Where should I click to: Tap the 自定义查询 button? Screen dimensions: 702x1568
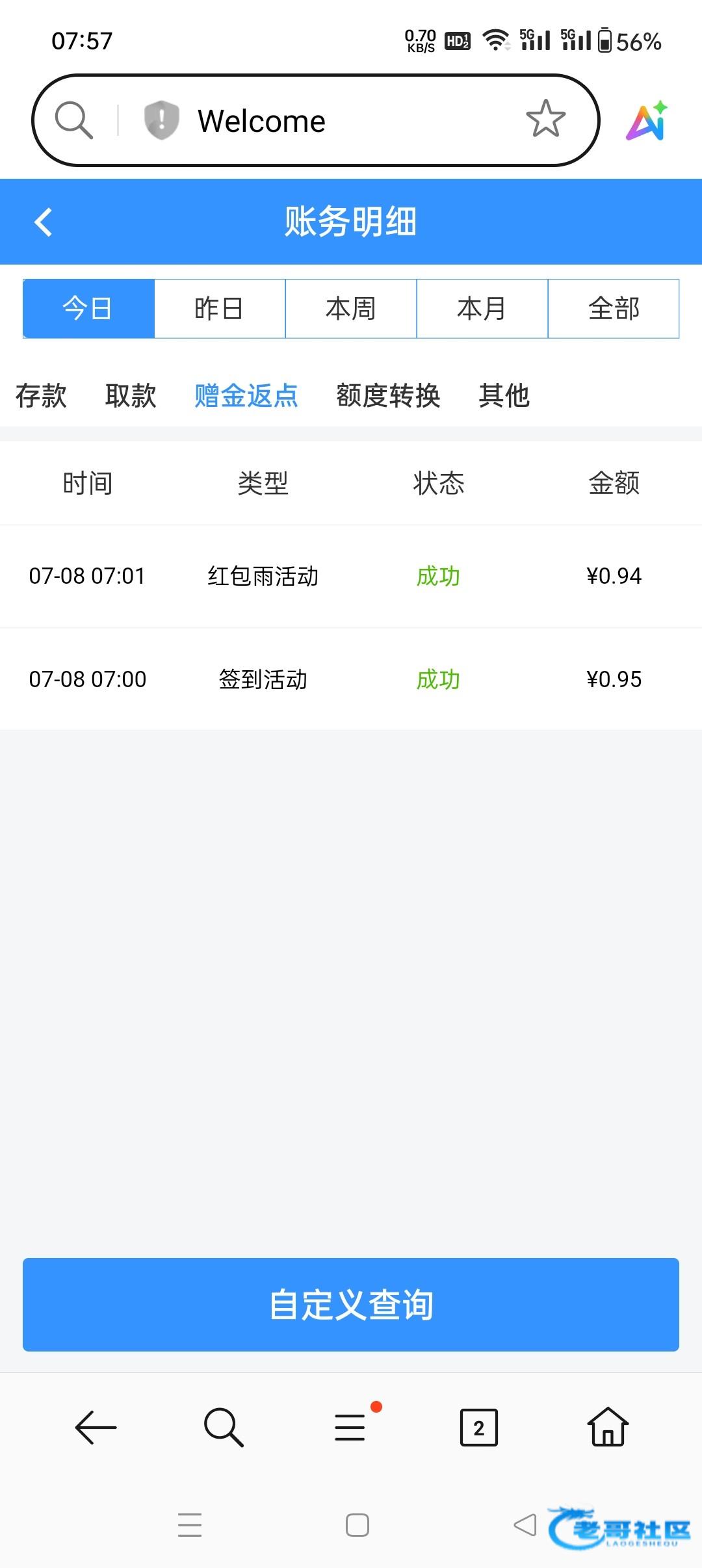(351, 1305)
